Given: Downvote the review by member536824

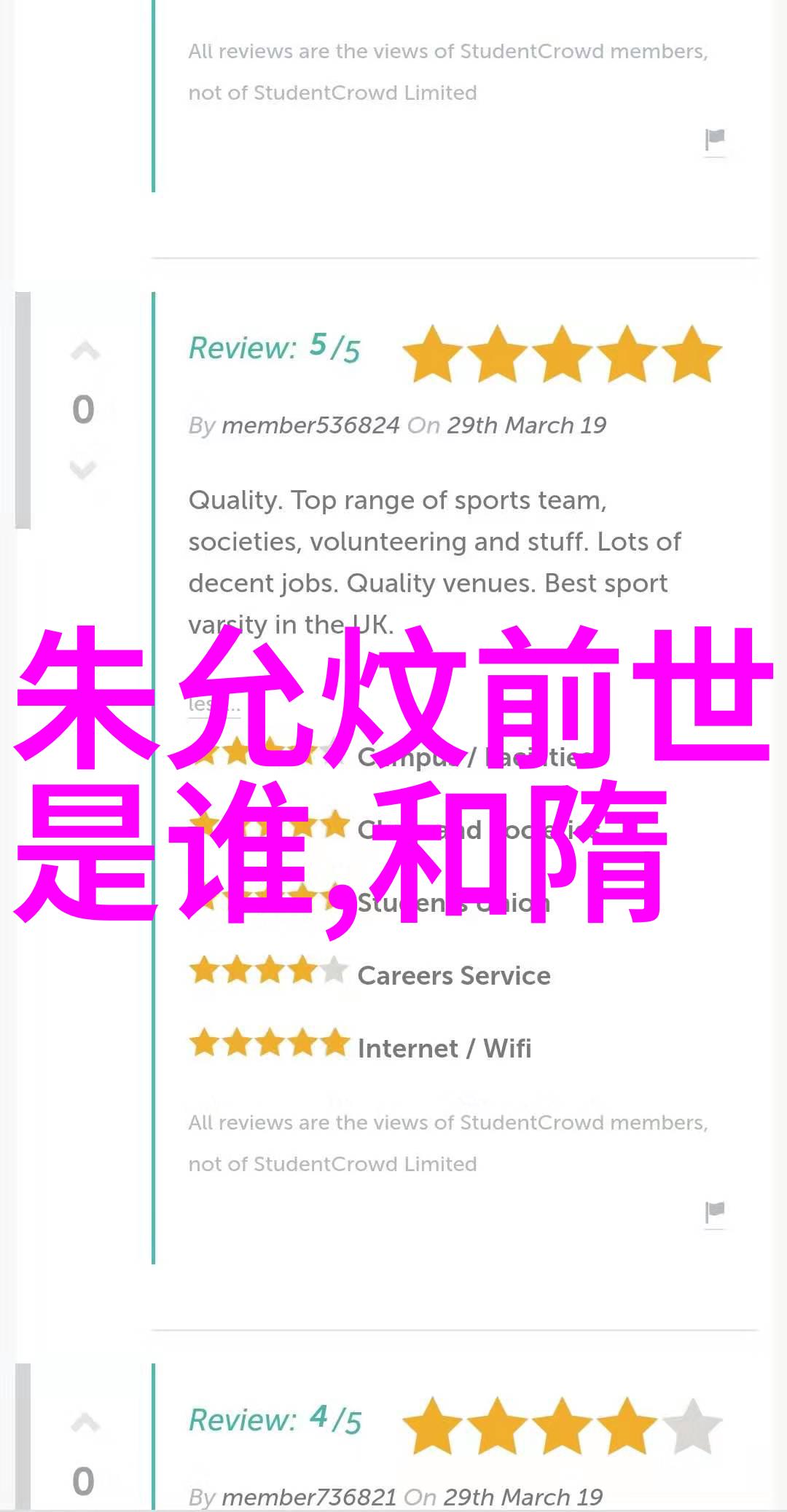Looking at the screenshot, I should 83,470.
